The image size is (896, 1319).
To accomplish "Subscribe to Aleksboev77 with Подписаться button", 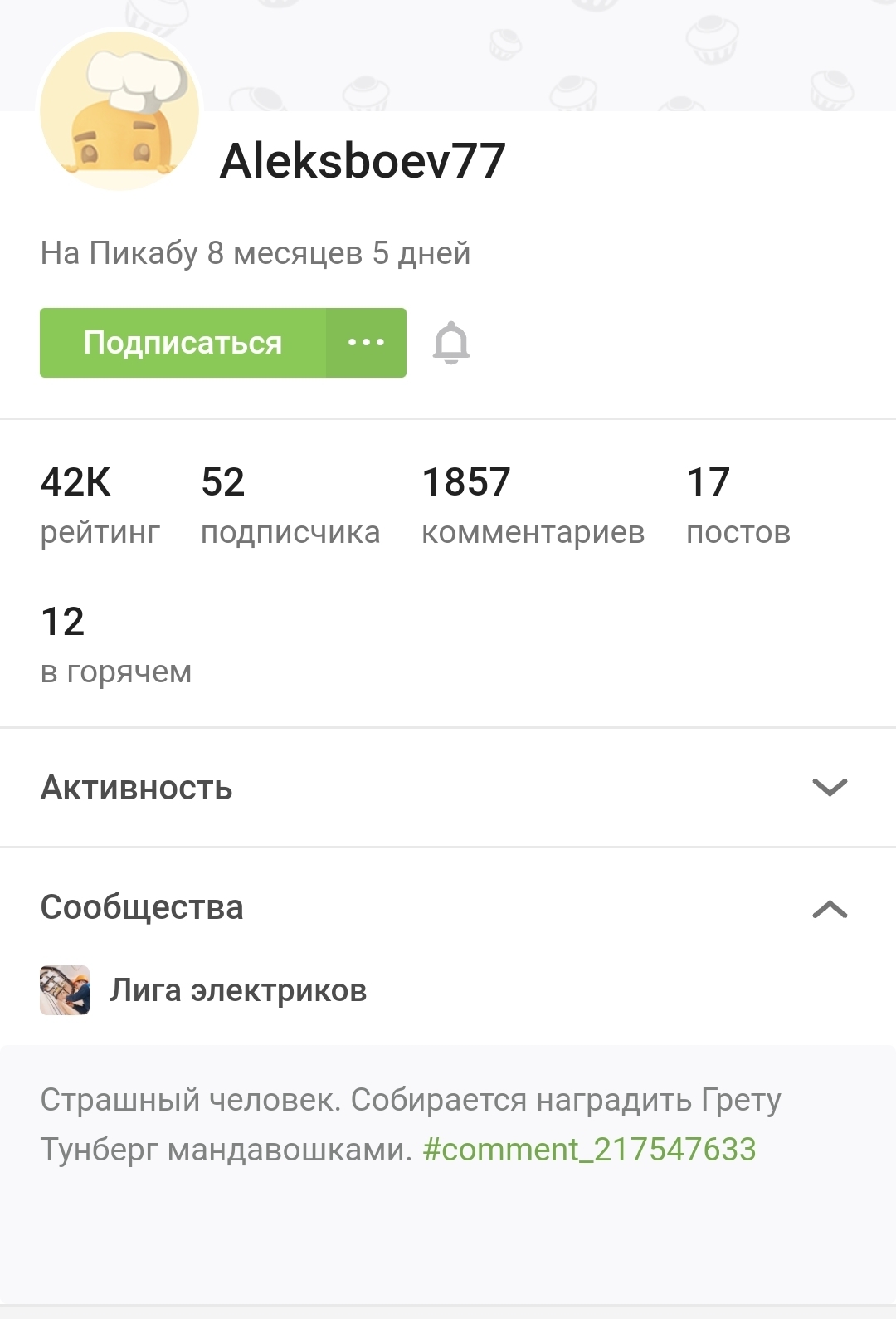I will click(183, 343).
